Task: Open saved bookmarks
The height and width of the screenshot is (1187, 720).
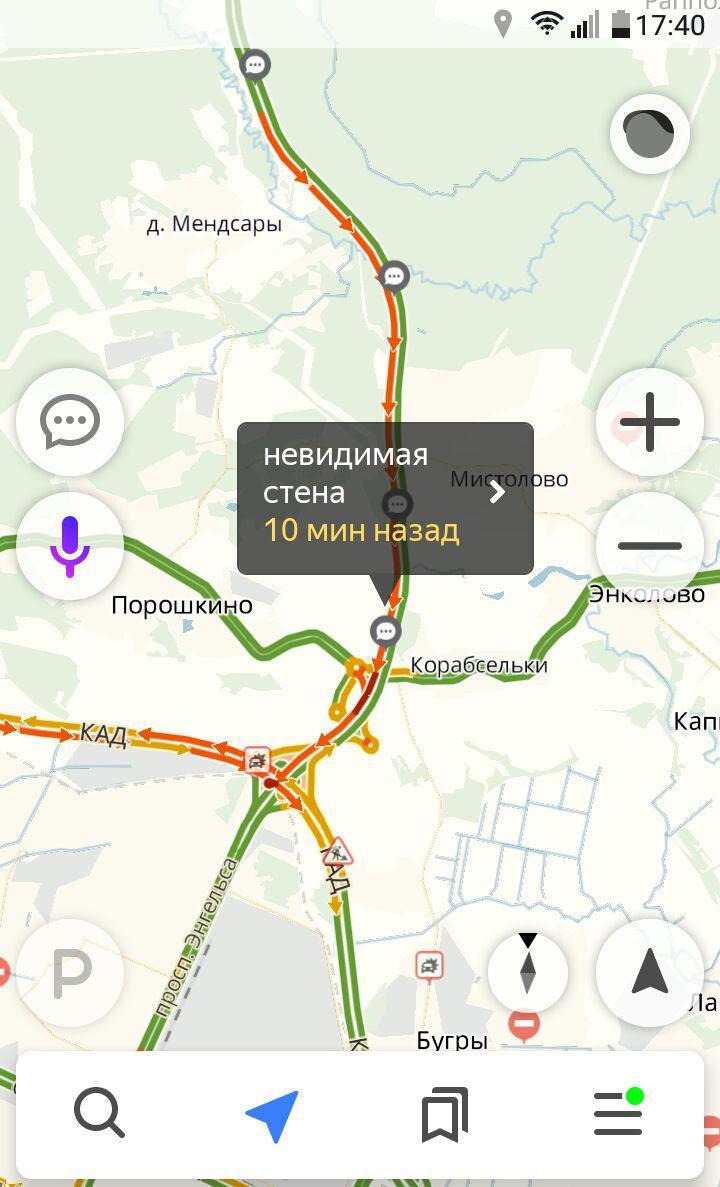Action: 445,1115
